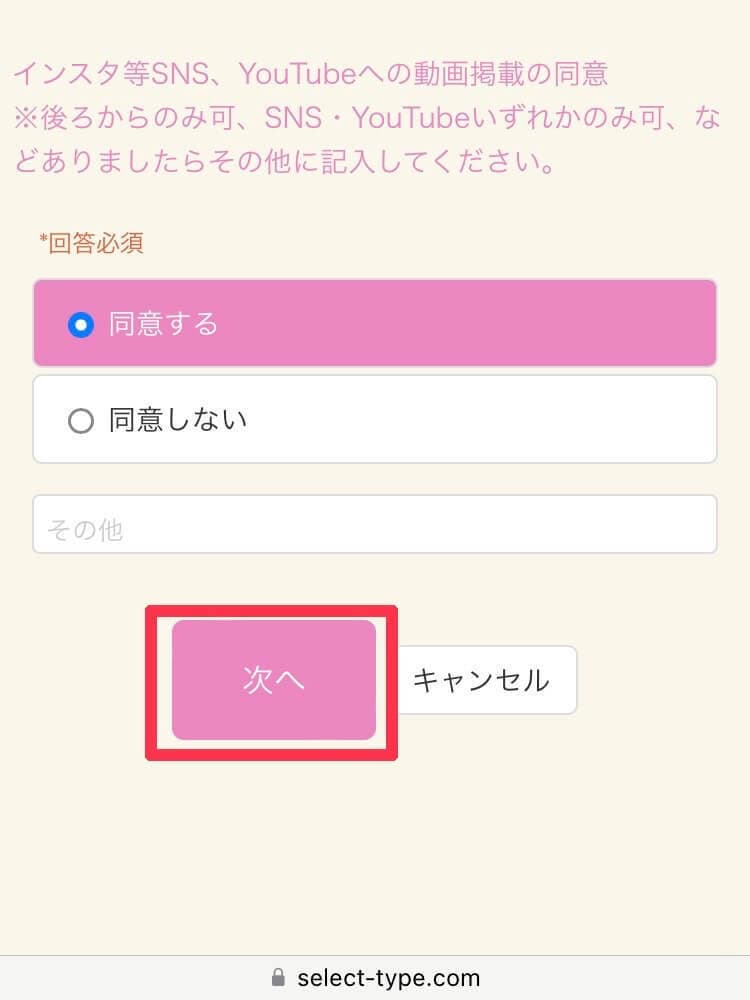Proceed with the 次へ button

tap(273, 680)
